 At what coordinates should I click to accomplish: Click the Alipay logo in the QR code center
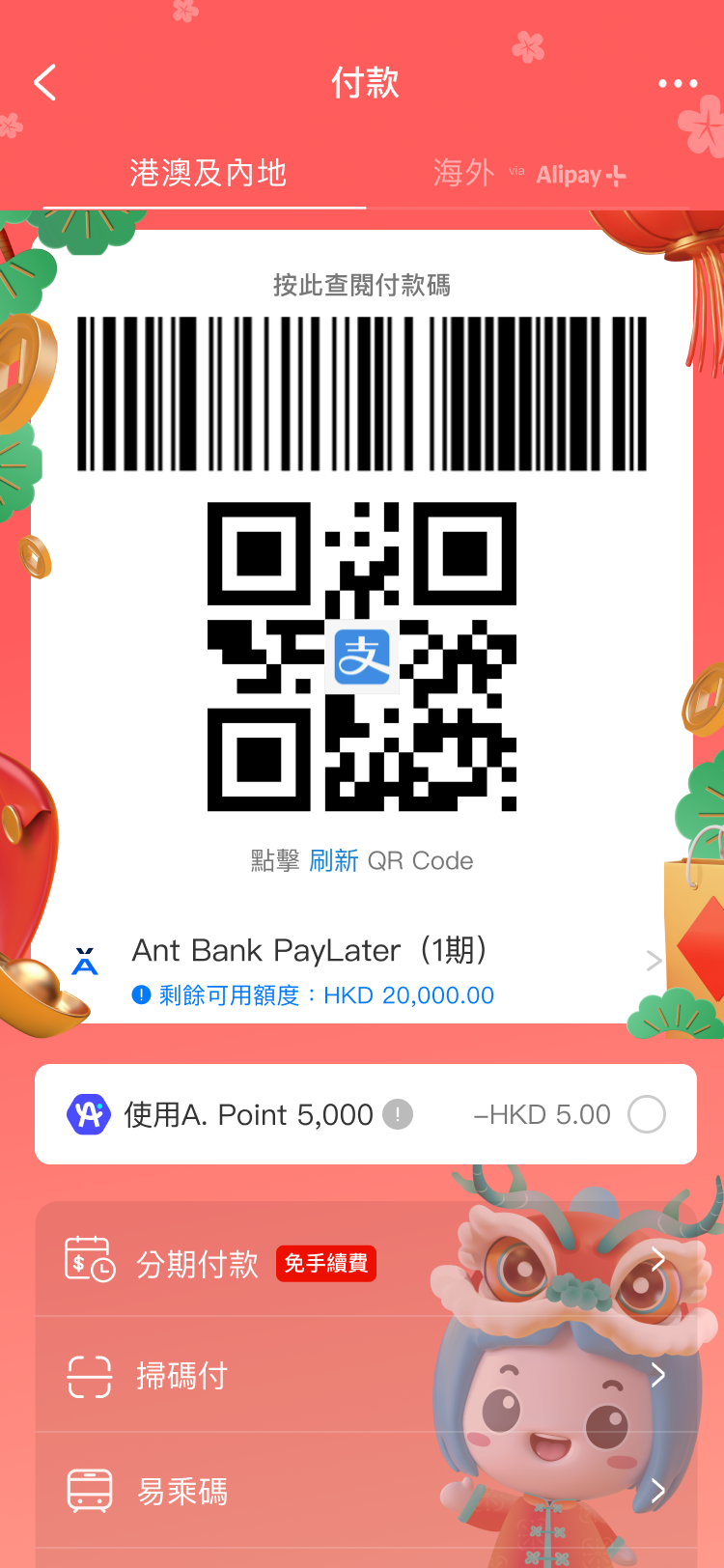coord(362,658)
